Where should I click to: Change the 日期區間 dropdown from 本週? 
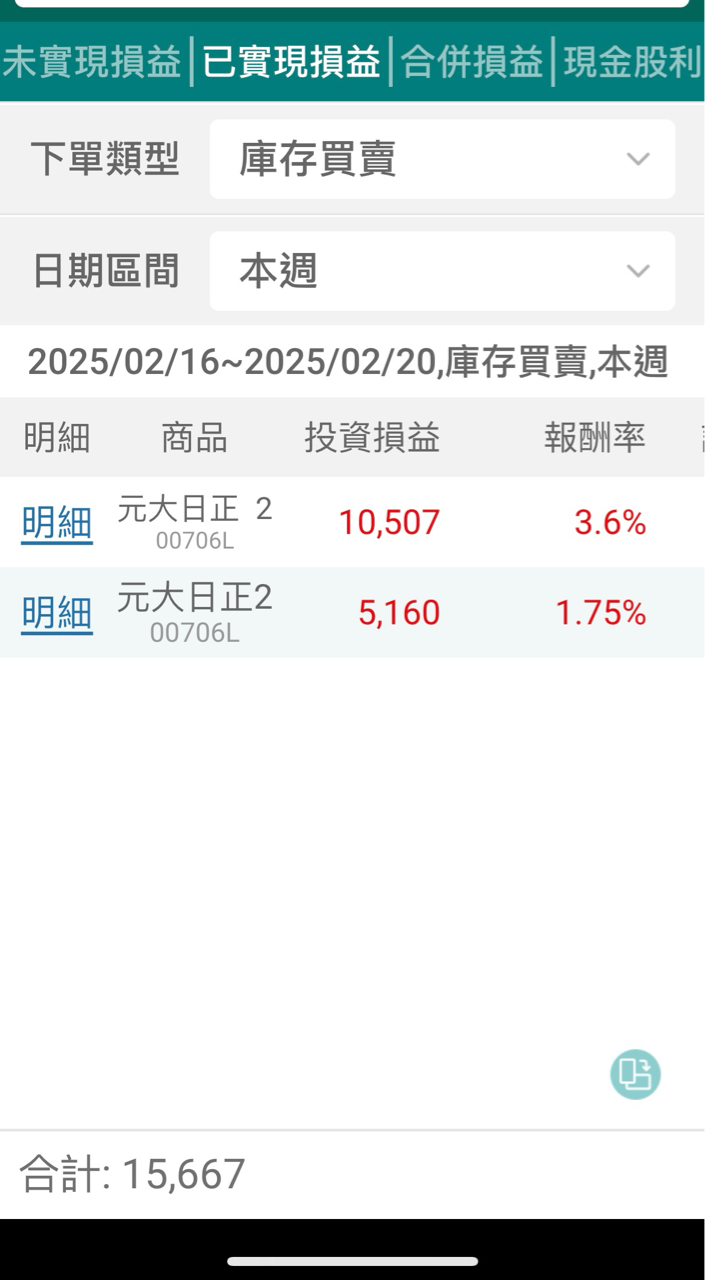(442, 271)
